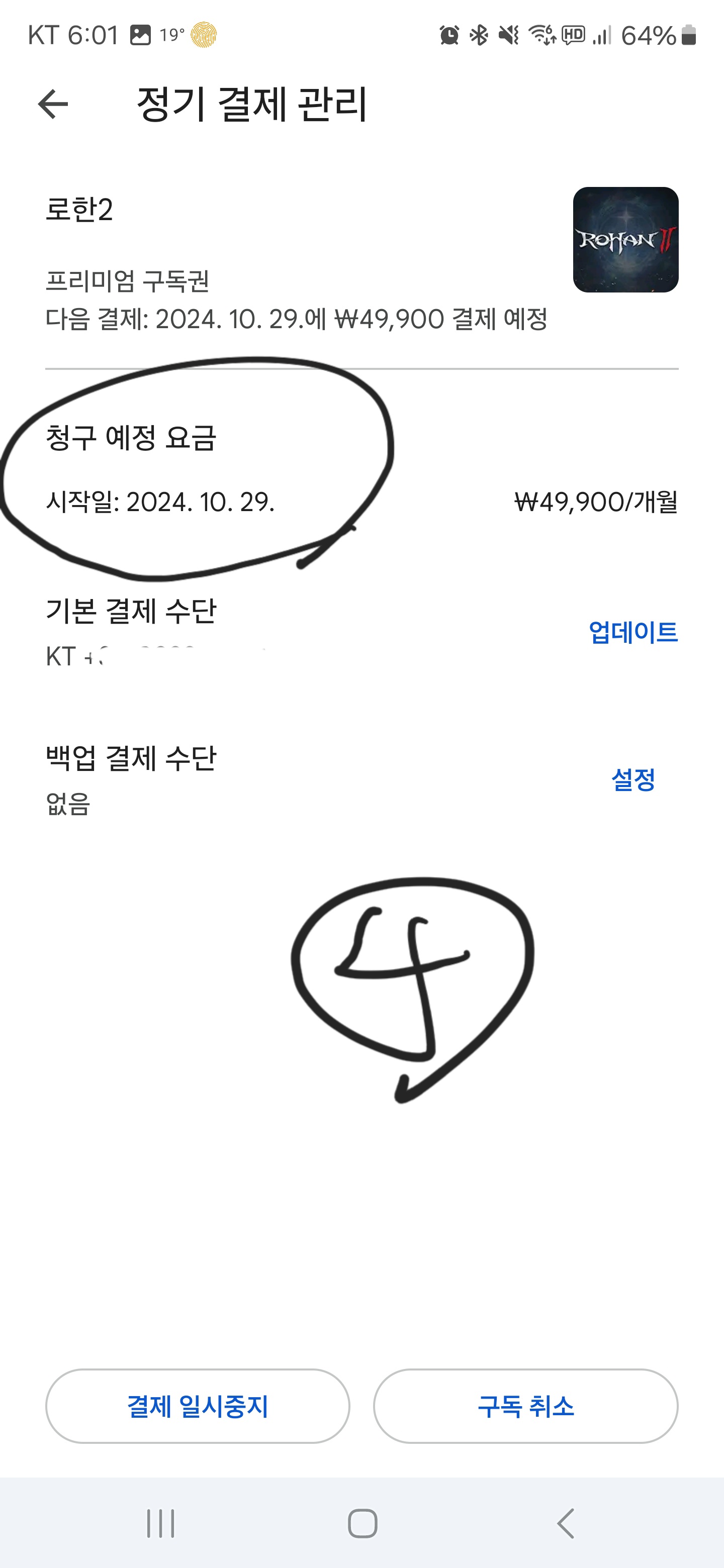Cancel the subscription via 구독 취소

[525, 1407]
